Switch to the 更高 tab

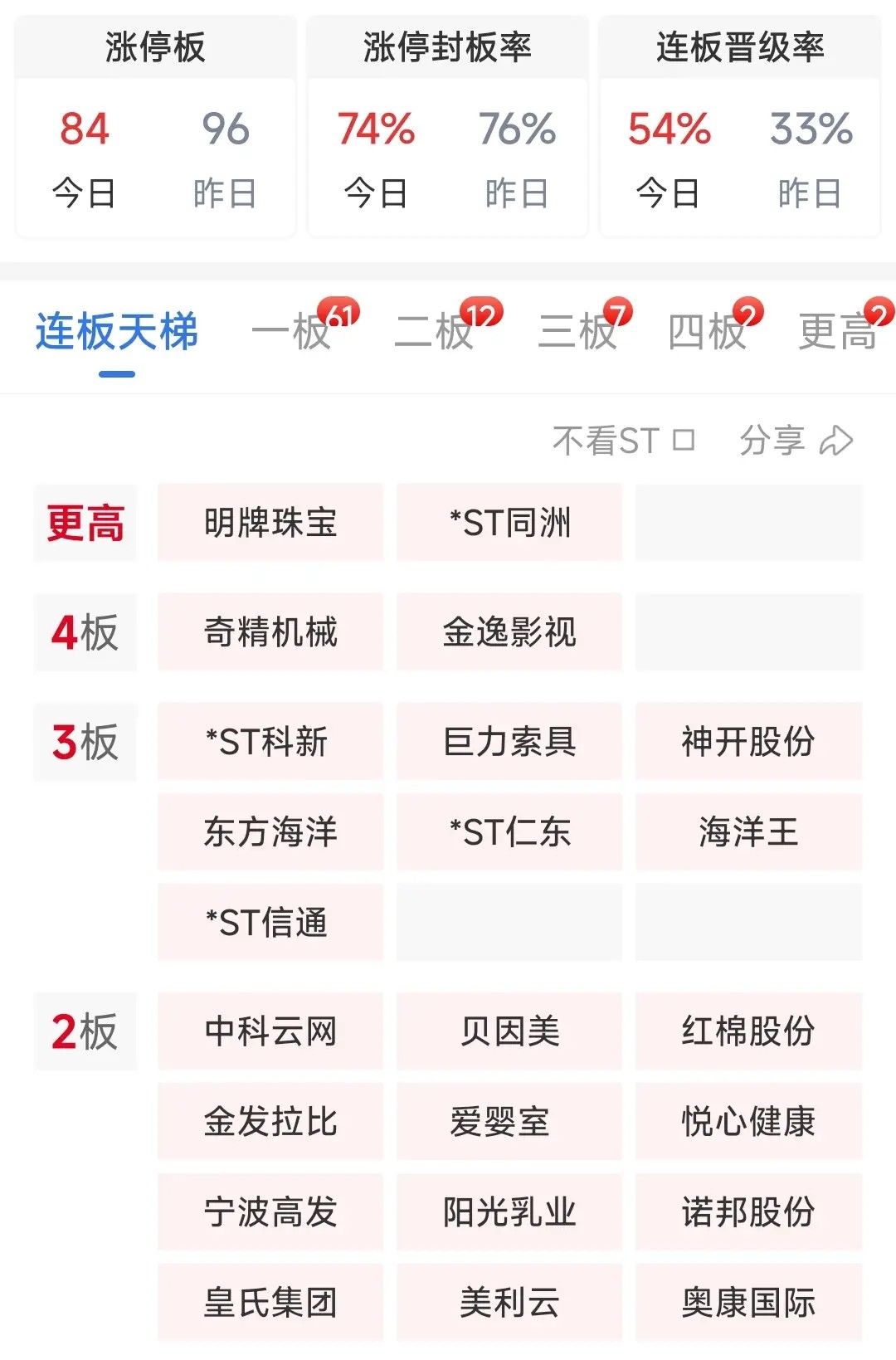[x=838, y=333]
